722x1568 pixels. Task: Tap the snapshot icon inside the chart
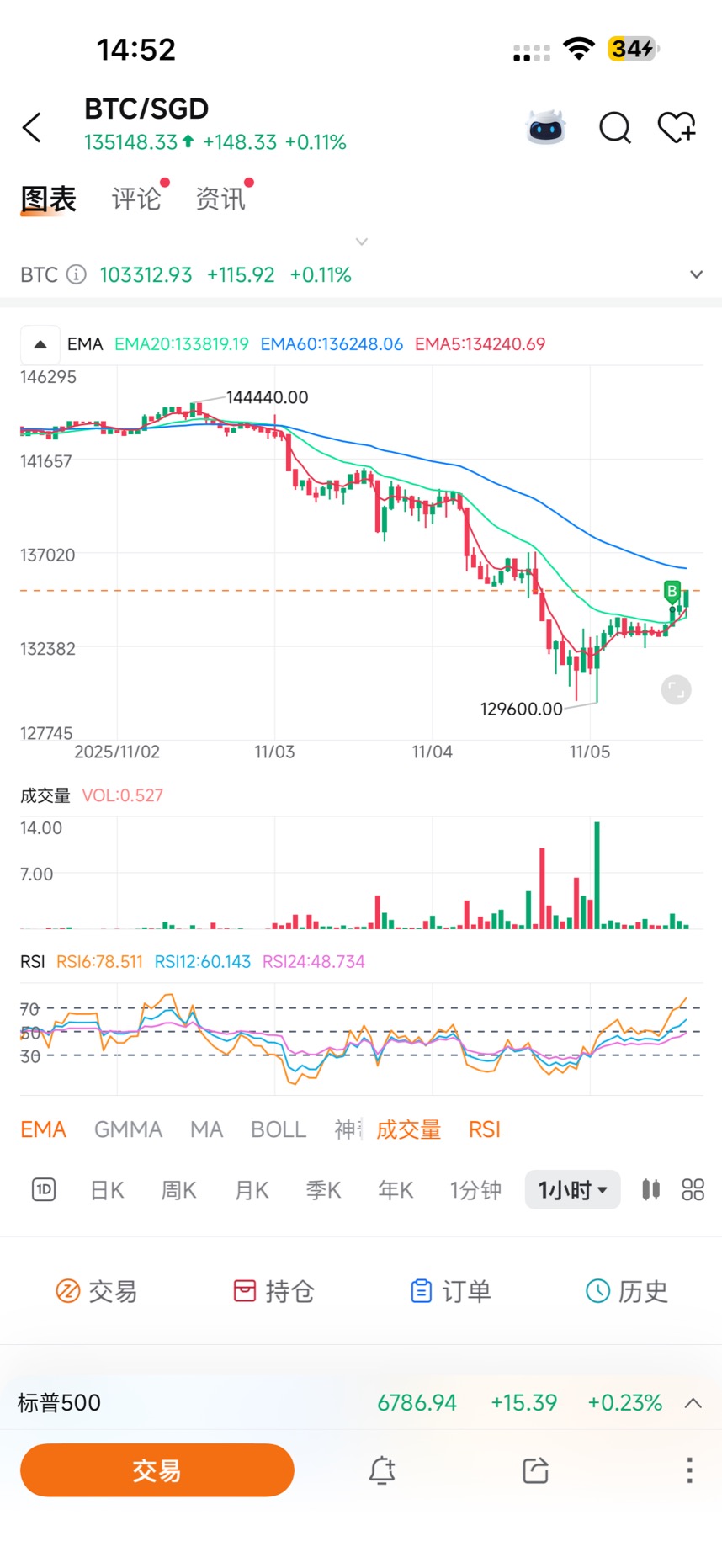pyautogui.click(x=675, y=689)
